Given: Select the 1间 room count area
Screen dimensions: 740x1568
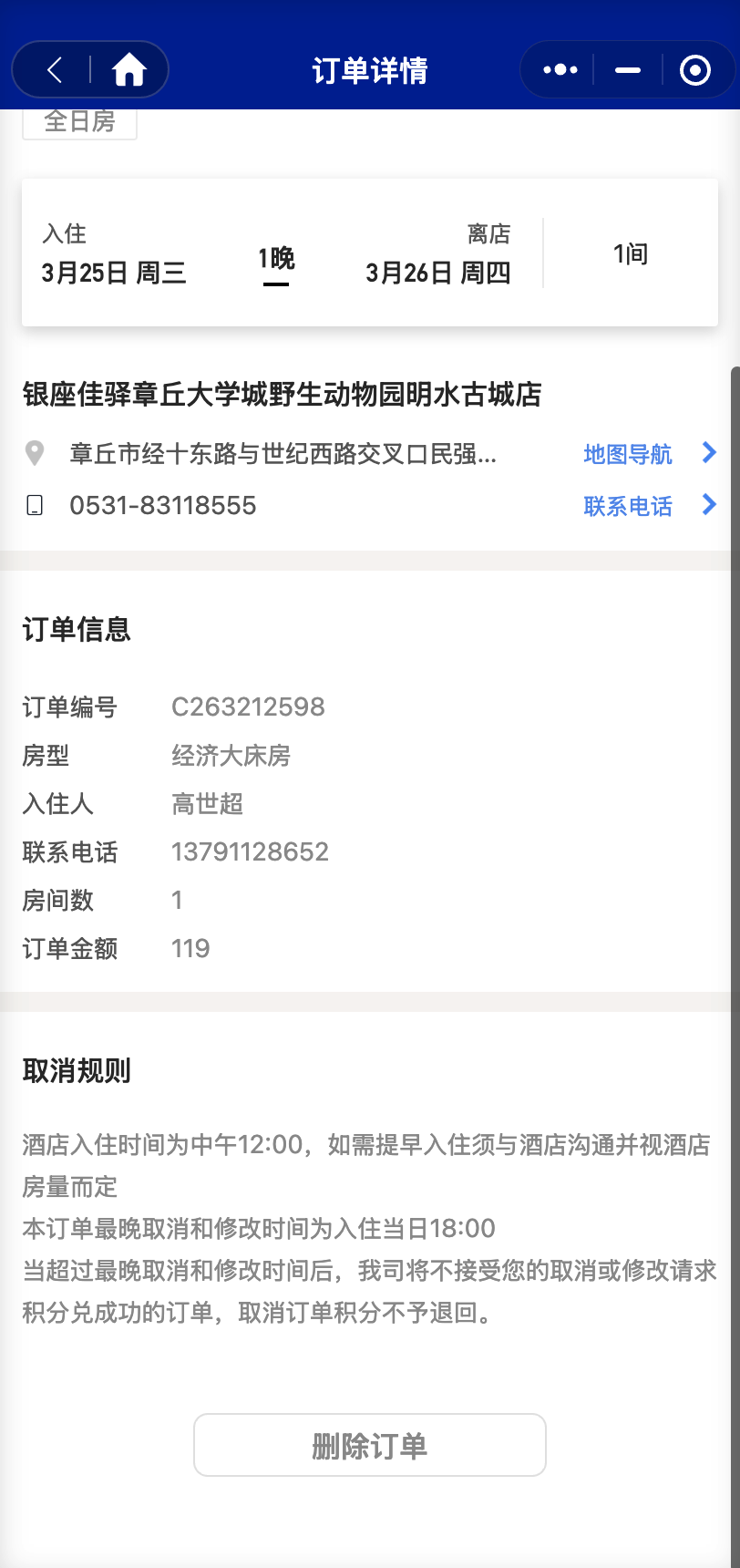Looking at the screenshot, I should pyautogui.click(x=632, y=253).
